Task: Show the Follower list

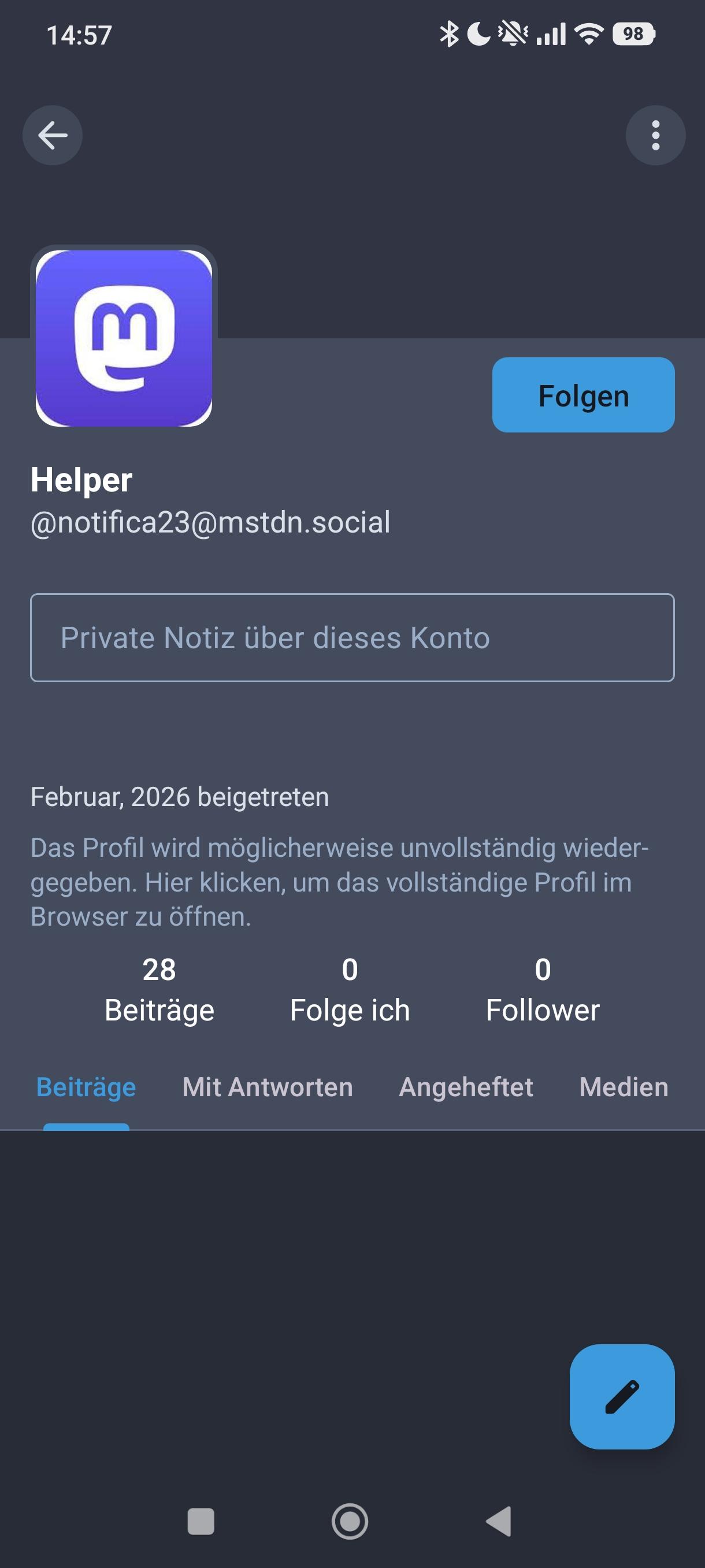Action: click(x=543, y=990)
